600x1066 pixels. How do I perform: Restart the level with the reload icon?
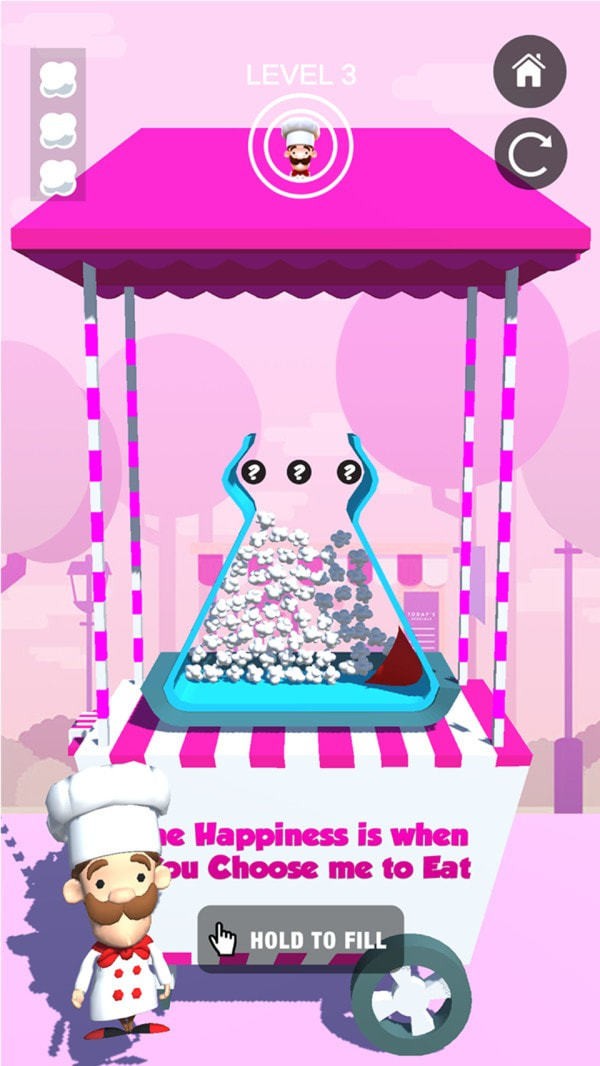[530, 154]
